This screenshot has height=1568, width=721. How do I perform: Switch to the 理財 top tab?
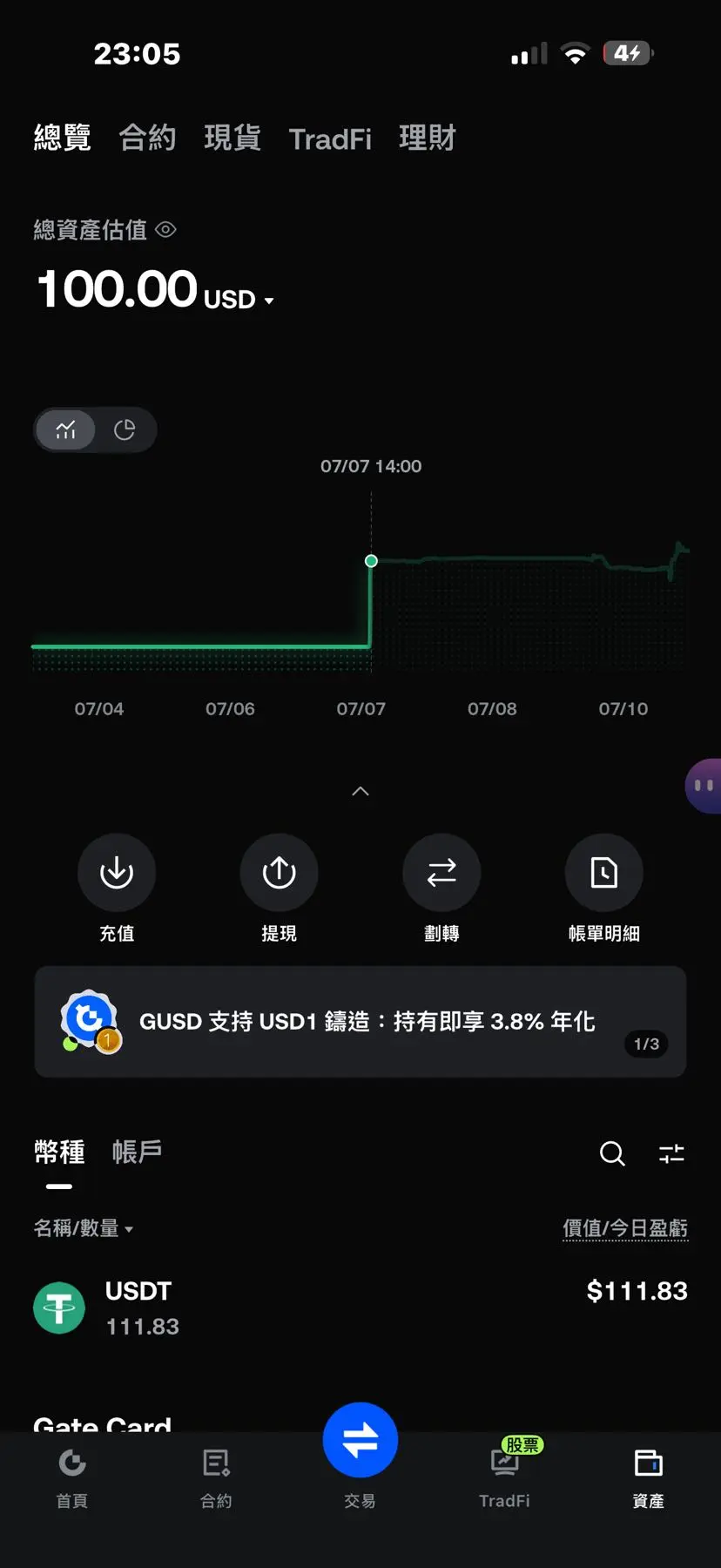tap(428, 138)
